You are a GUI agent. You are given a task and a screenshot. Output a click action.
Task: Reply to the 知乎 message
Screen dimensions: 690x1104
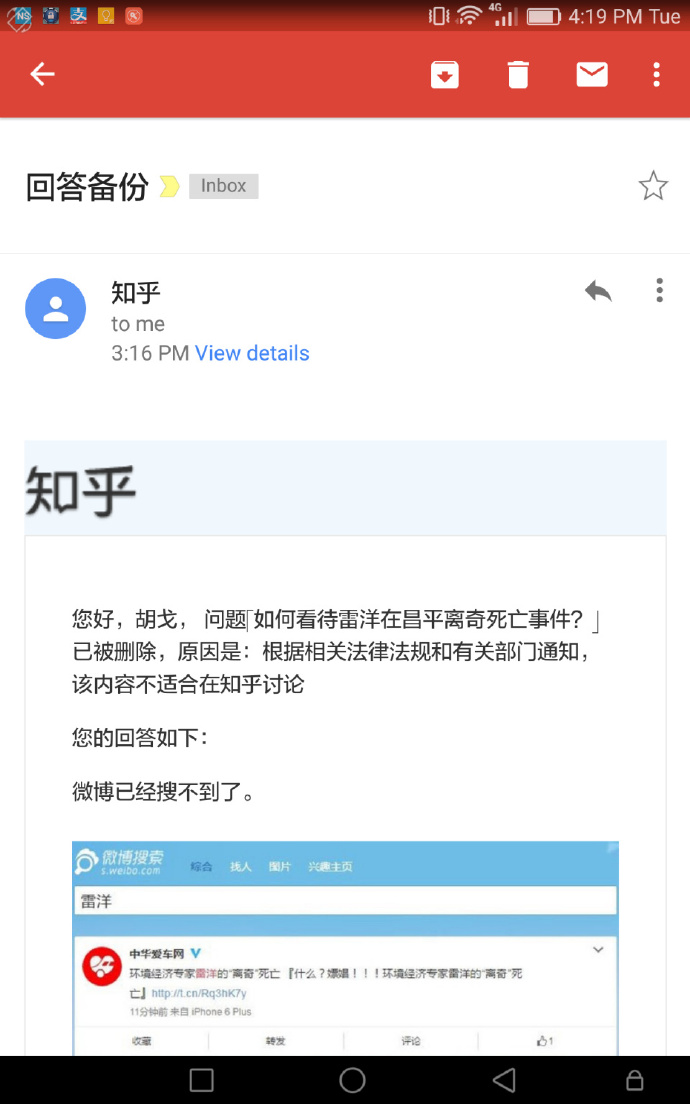pyautogui.click(x=598, y=291)
